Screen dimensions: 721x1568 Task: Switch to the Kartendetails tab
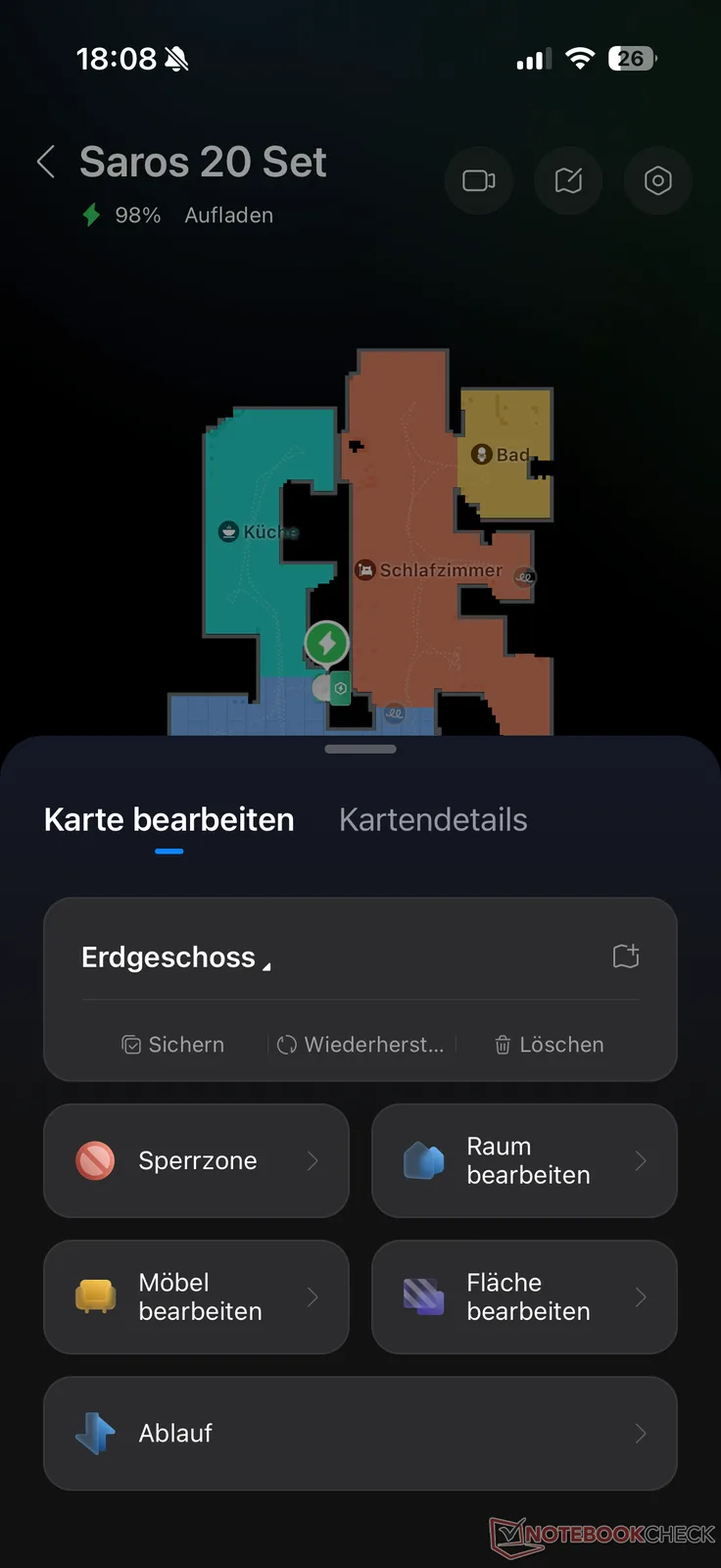tap(433, 820)
